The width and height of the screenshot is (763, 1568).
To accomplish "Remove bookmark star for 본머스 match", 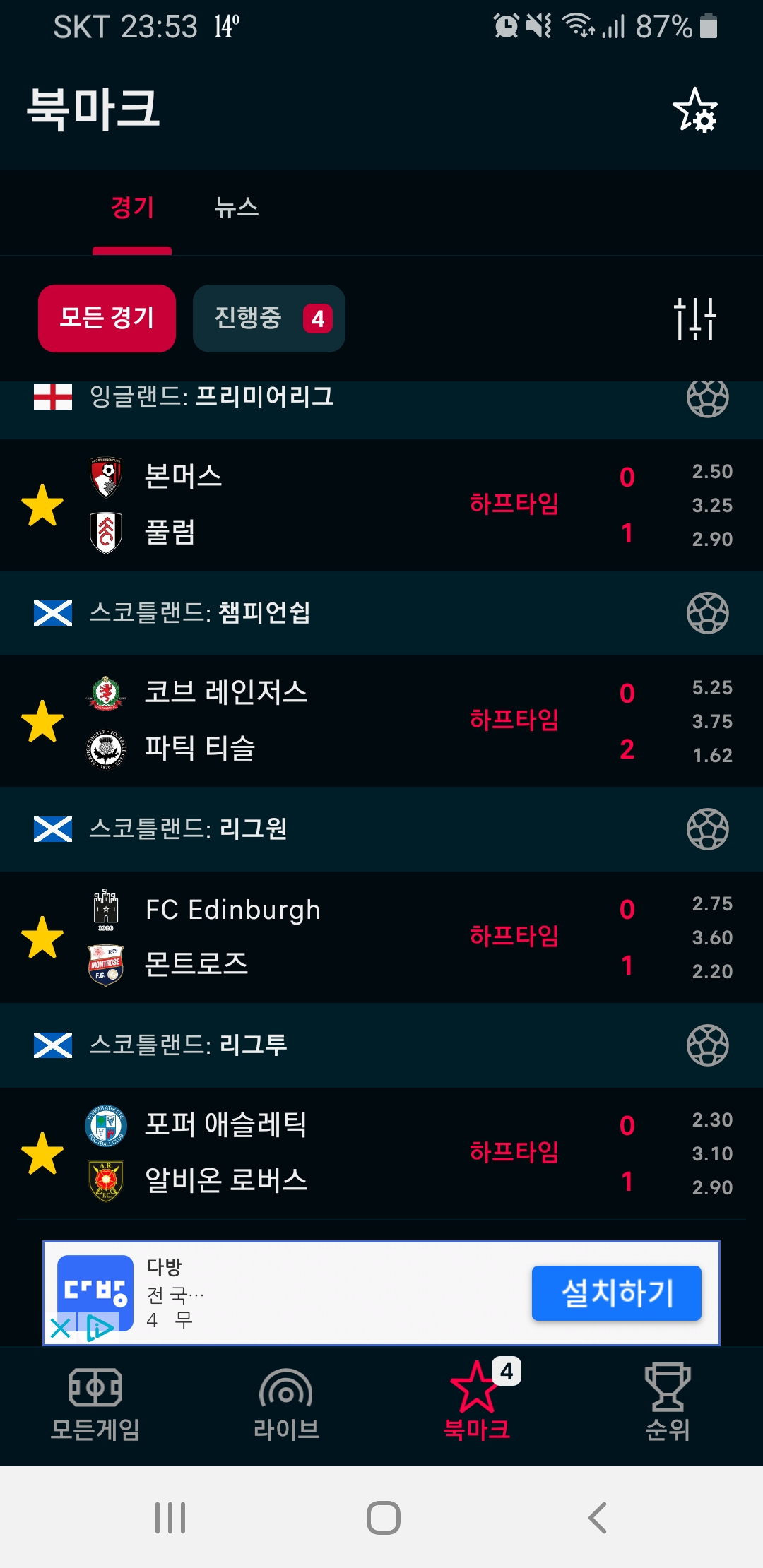I will tap(42, 506).
